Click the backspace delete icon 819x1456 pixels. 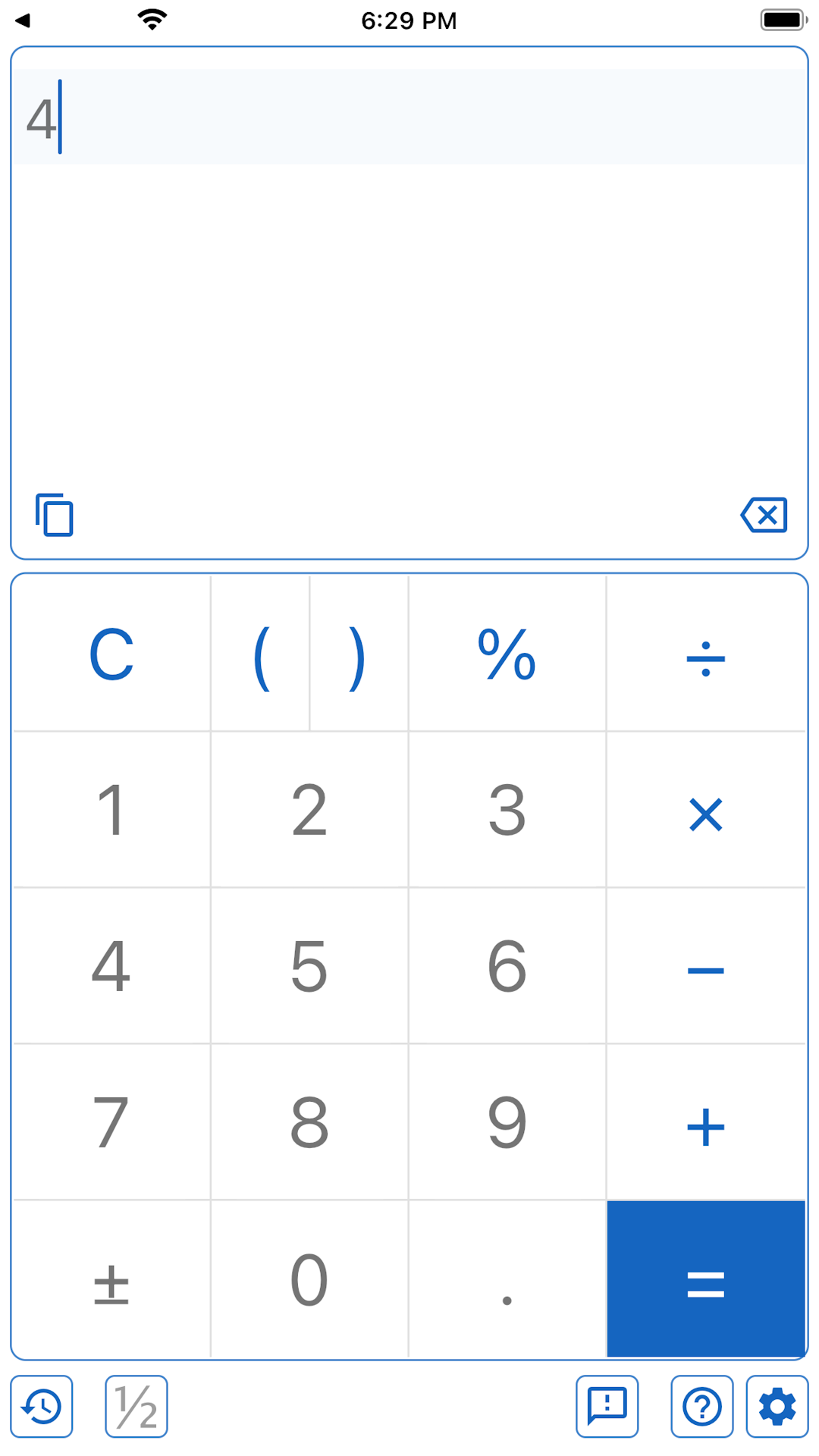tap(764, 515)
